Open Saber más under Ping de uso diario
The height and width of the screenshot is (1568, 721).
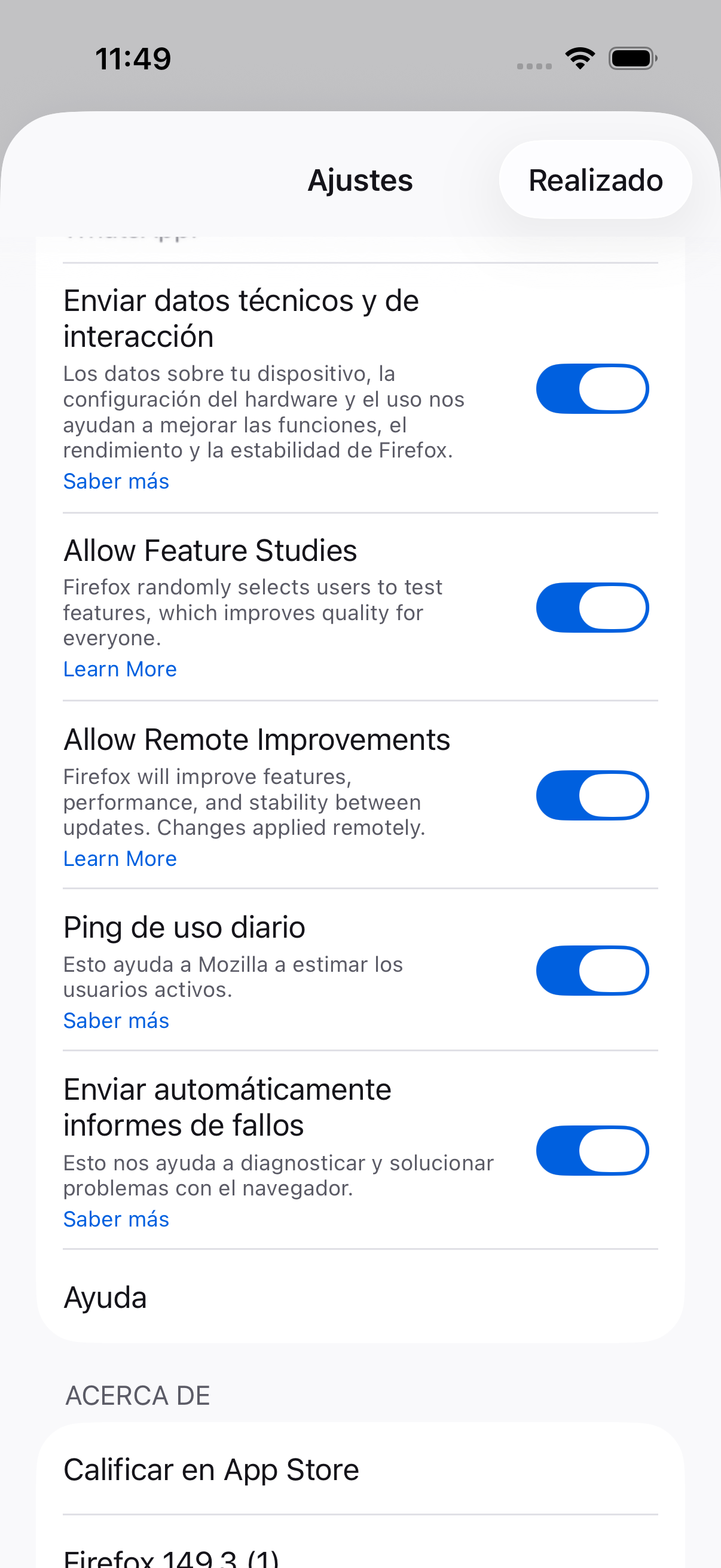click(x=116, y=1021)
